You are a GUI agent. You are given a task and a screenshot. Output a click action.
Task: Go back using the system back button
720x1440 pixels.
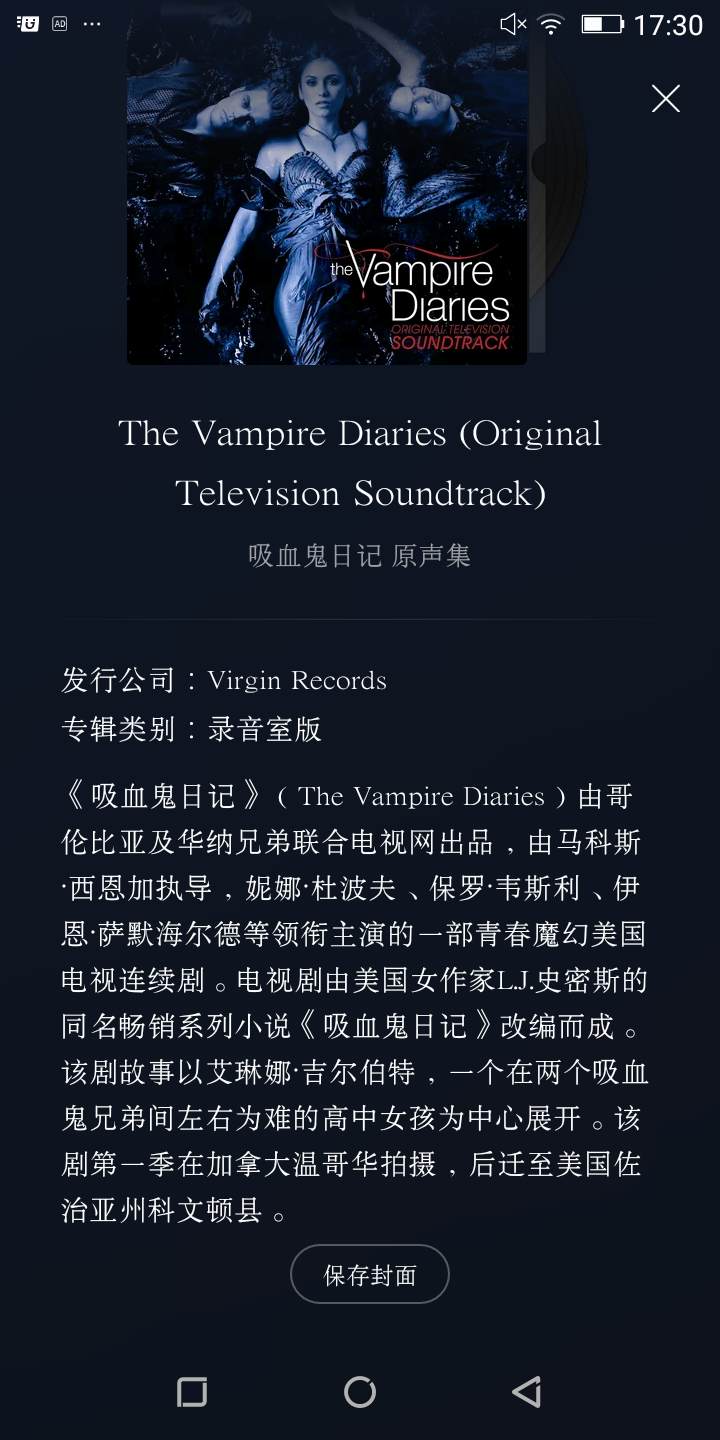click(x=526, y=1392)
